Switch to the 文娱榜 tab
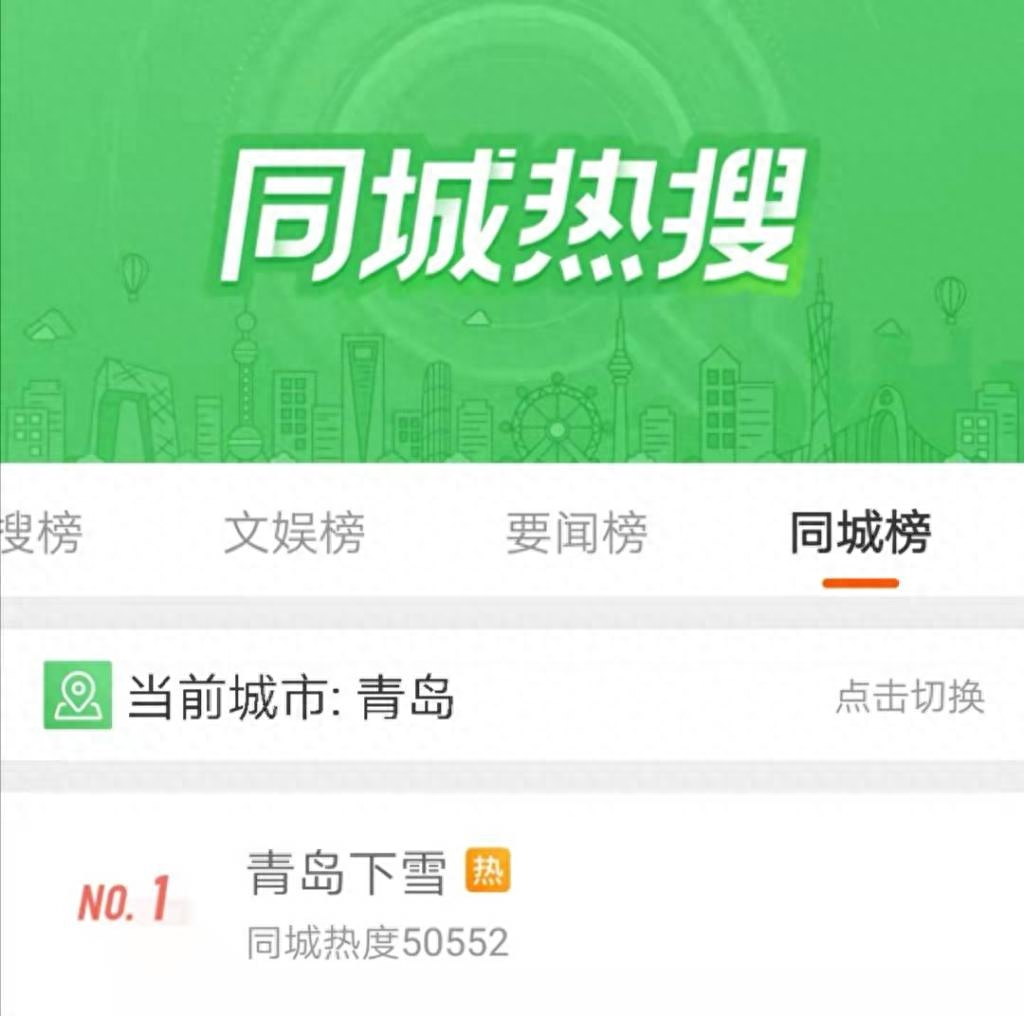Viewport: 1024px width, 1016px height. pos(294,533)
